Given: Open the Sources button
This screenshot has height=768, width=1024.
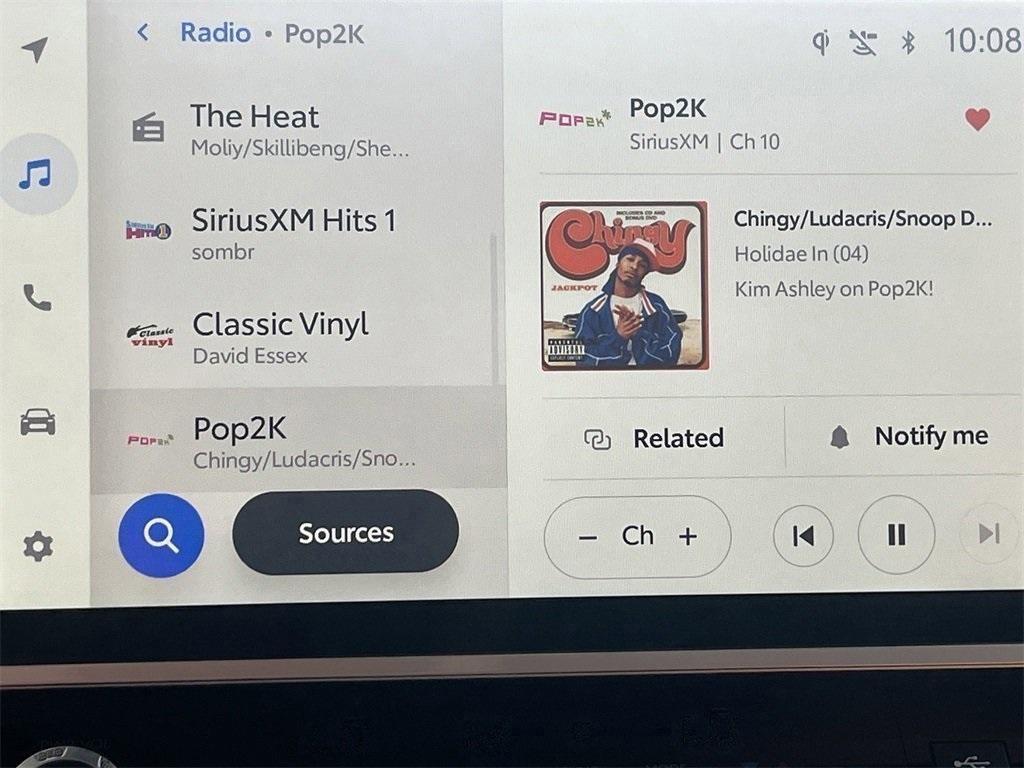Looking at the screenshot, I should click(x=345, y=533).
